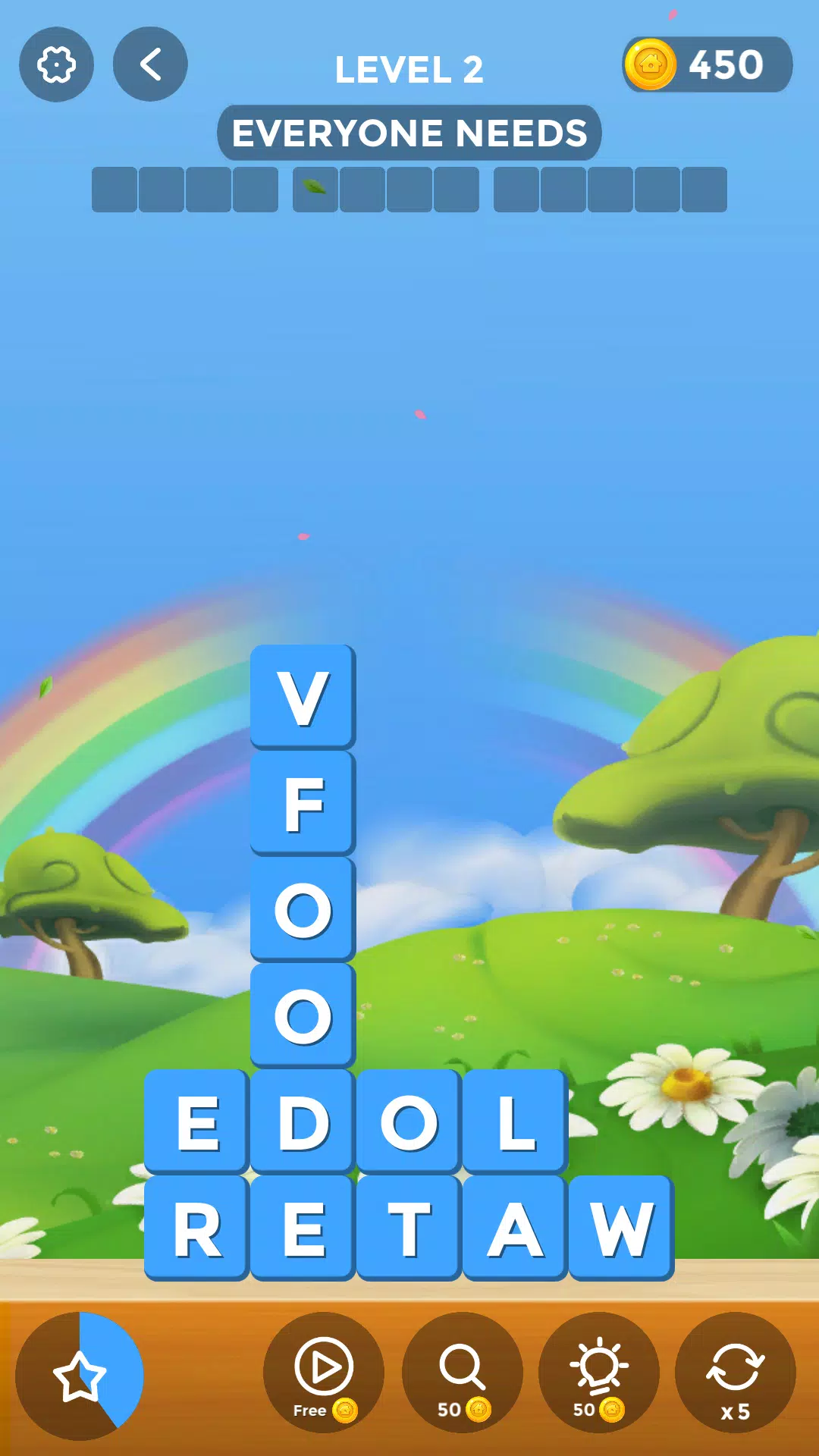Select the A letter tile
819x1456 pixels.
click(515, 1228)
